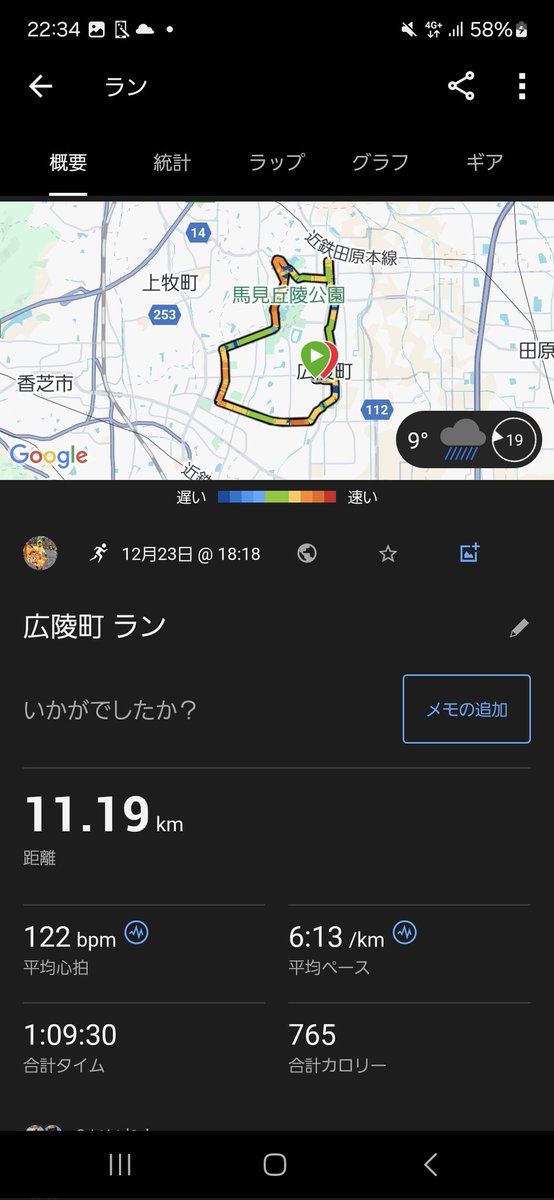Share this run activity
Viewport: 554px width, 1200px height.
point(461,87)
